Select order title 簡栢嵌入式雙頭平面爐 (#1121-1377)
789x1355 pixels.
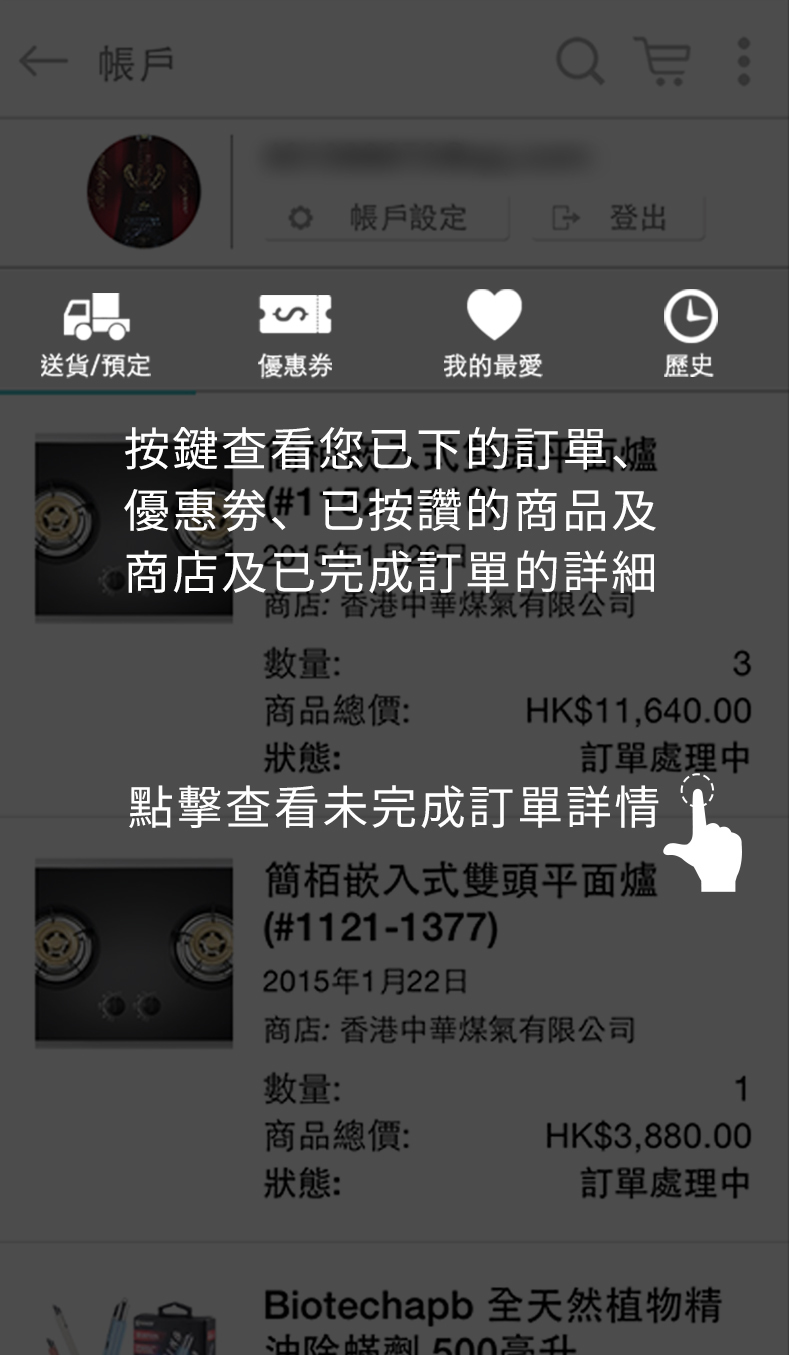click(460, 905)
